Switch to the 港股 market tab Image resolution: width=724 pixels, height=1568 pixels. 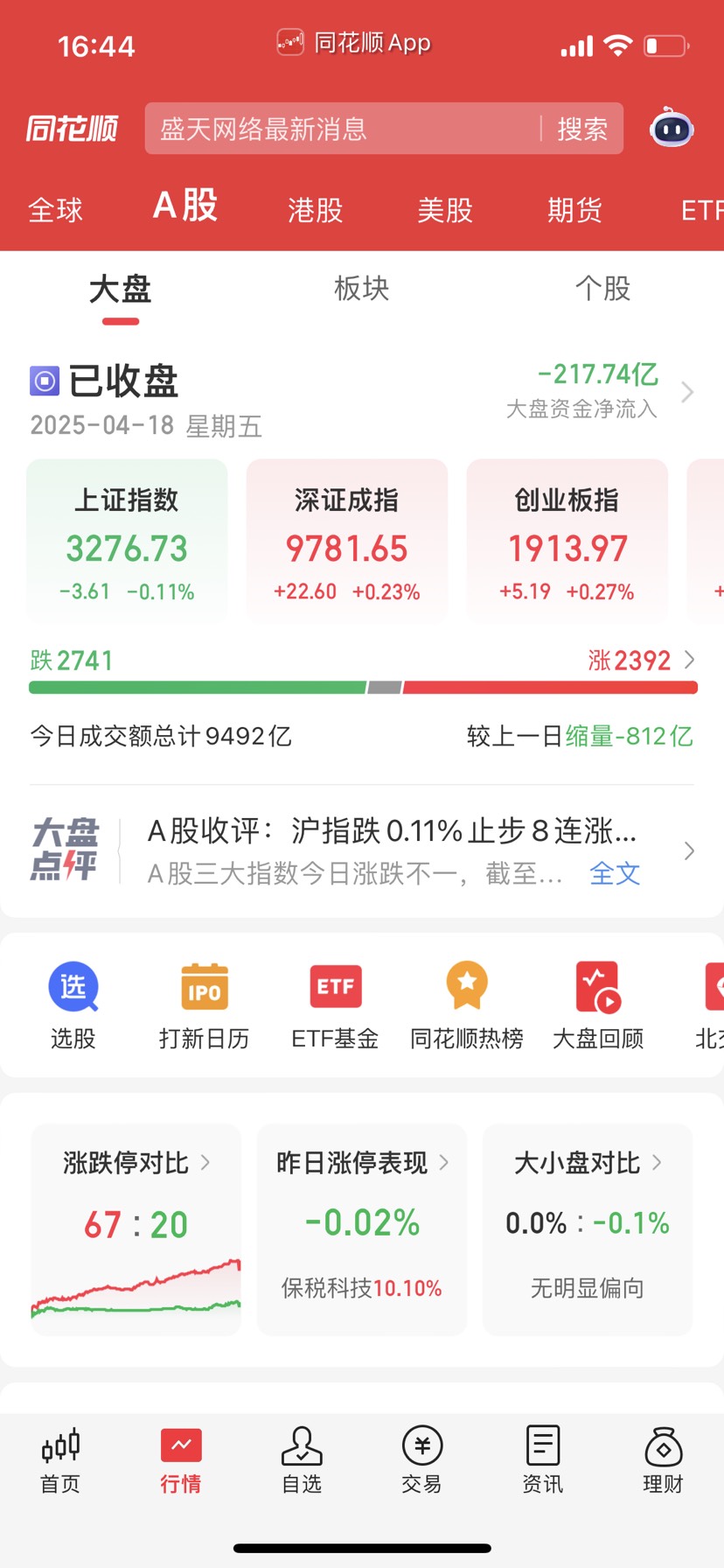click(x=315, y=210)
